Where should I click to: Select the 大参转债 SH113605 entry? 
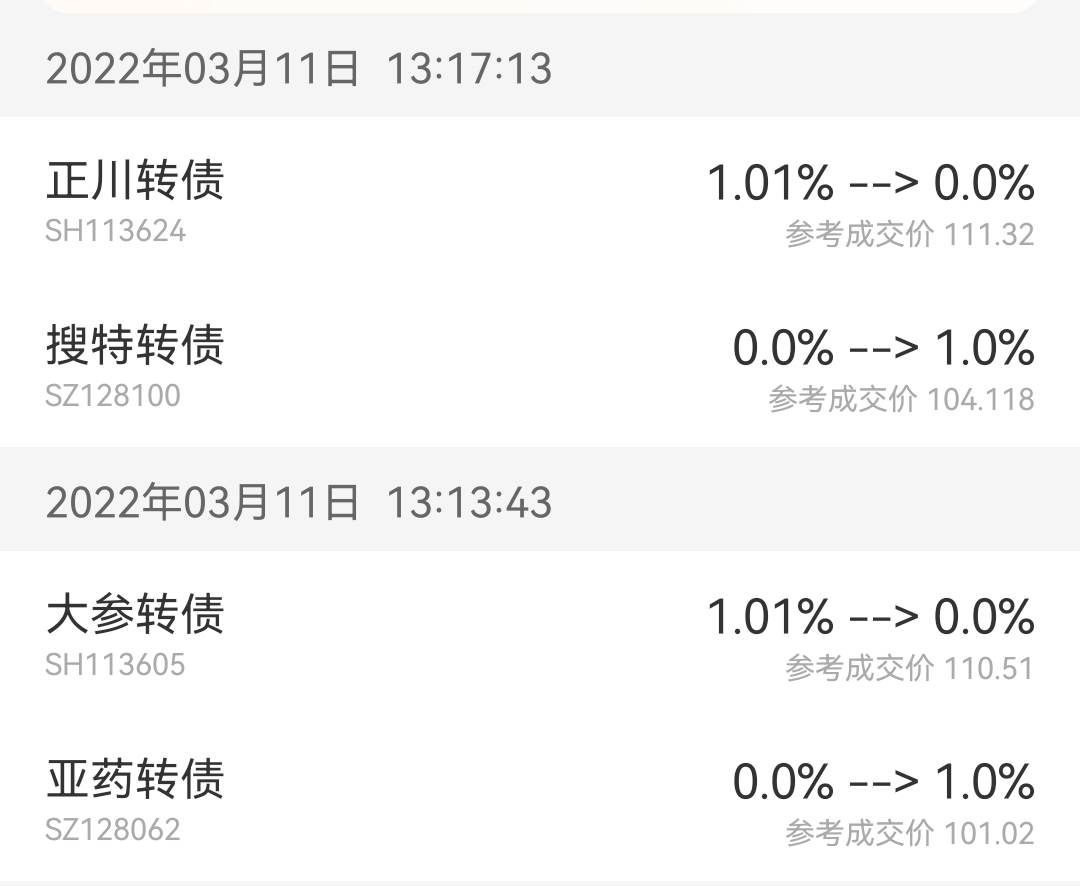540,634
